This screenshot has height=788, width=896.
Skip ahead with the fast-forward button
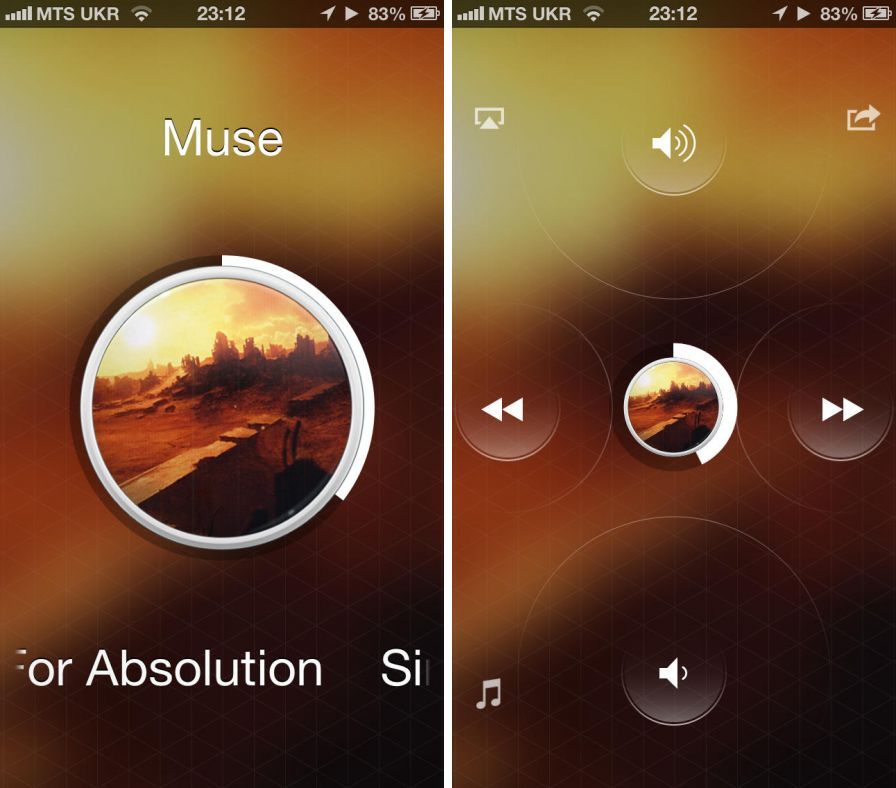(841, 409)
